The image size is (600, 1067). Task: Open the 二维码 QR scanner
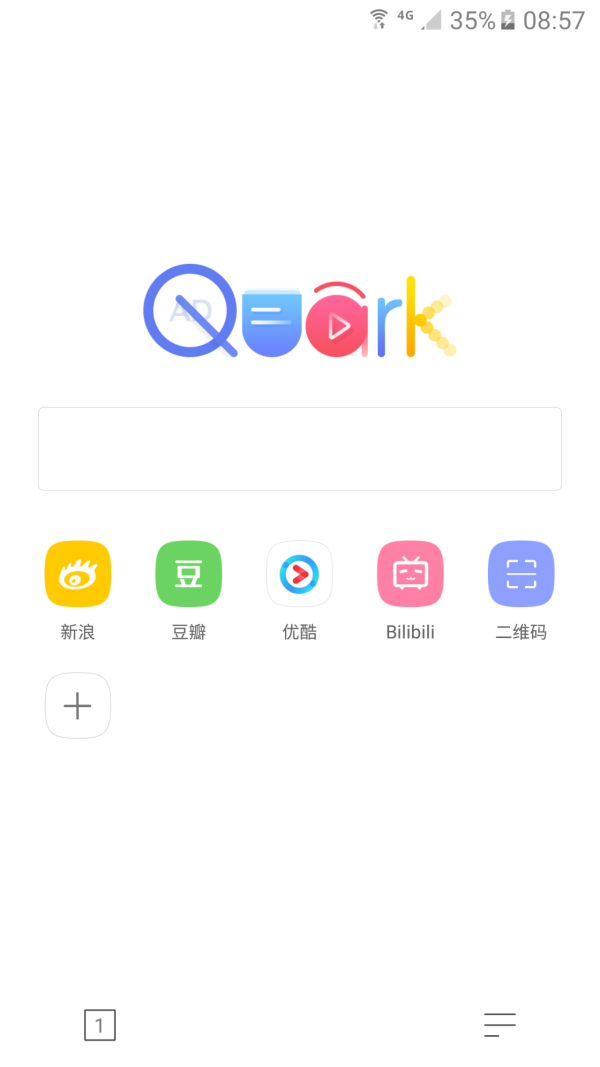521,574
